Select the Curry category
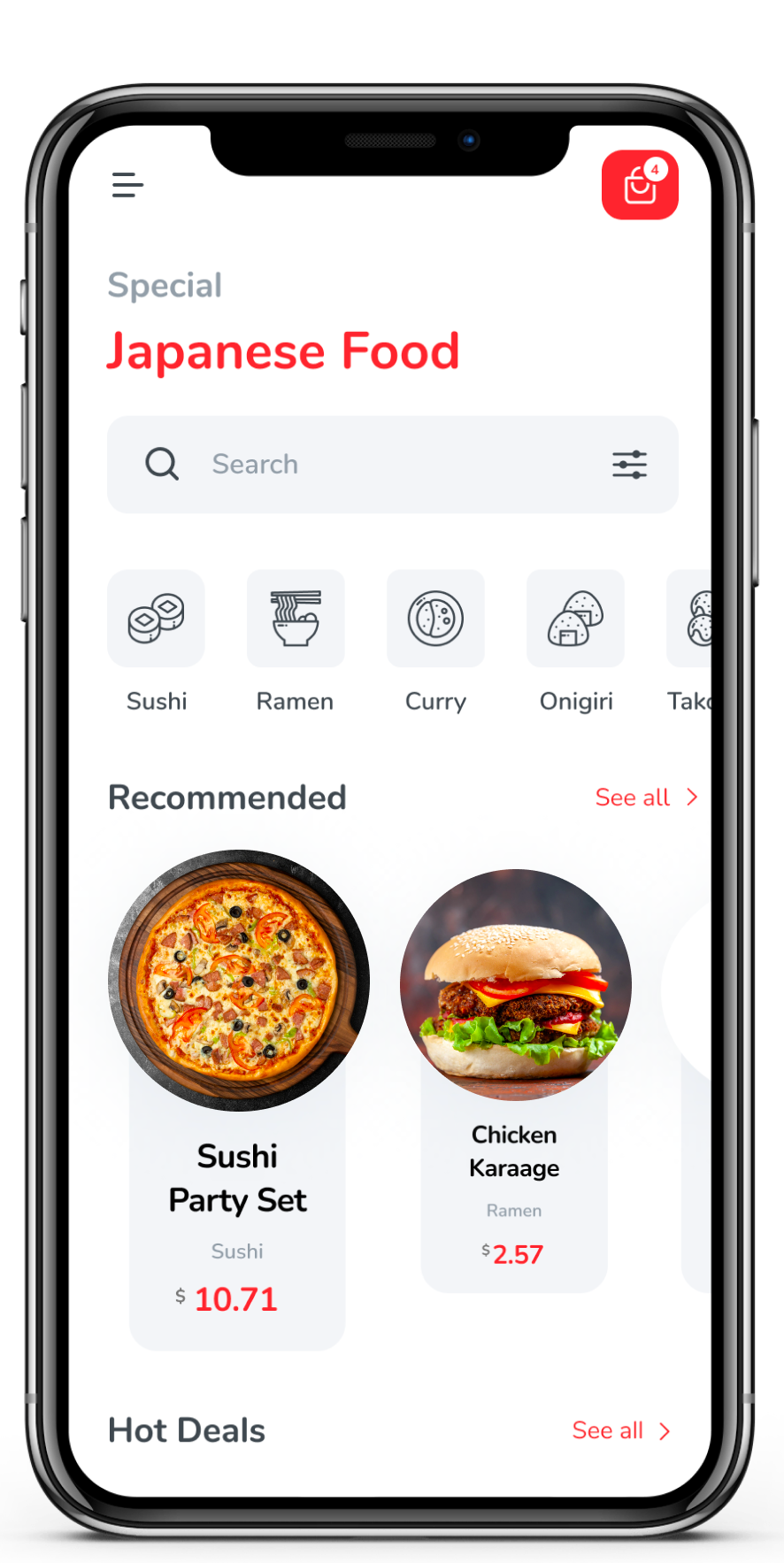Viewport: 784px width, 1563px height. pyautogui.click(x=435, y=620)
